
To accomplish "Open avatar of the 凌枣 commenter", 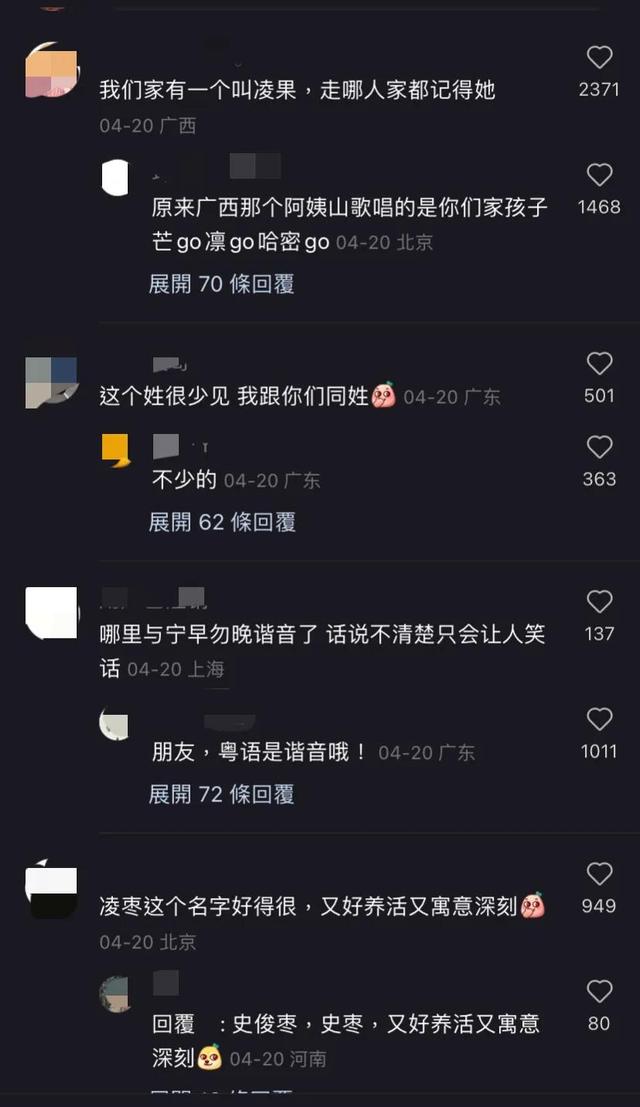I will 52,890.
